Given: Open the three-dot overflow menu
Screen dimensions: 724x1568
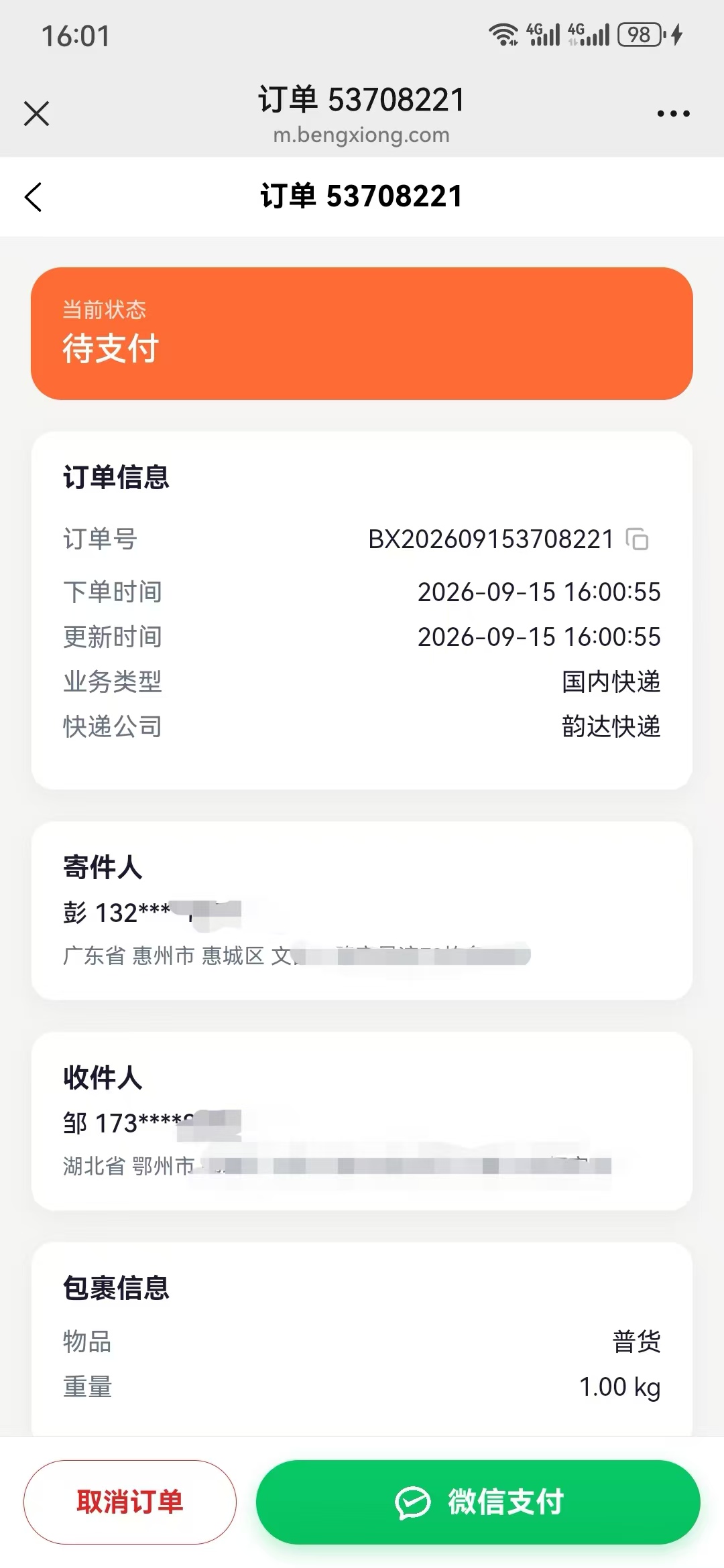Looking at the screenshot, I should pyautogui.click(x=673, y=114).
